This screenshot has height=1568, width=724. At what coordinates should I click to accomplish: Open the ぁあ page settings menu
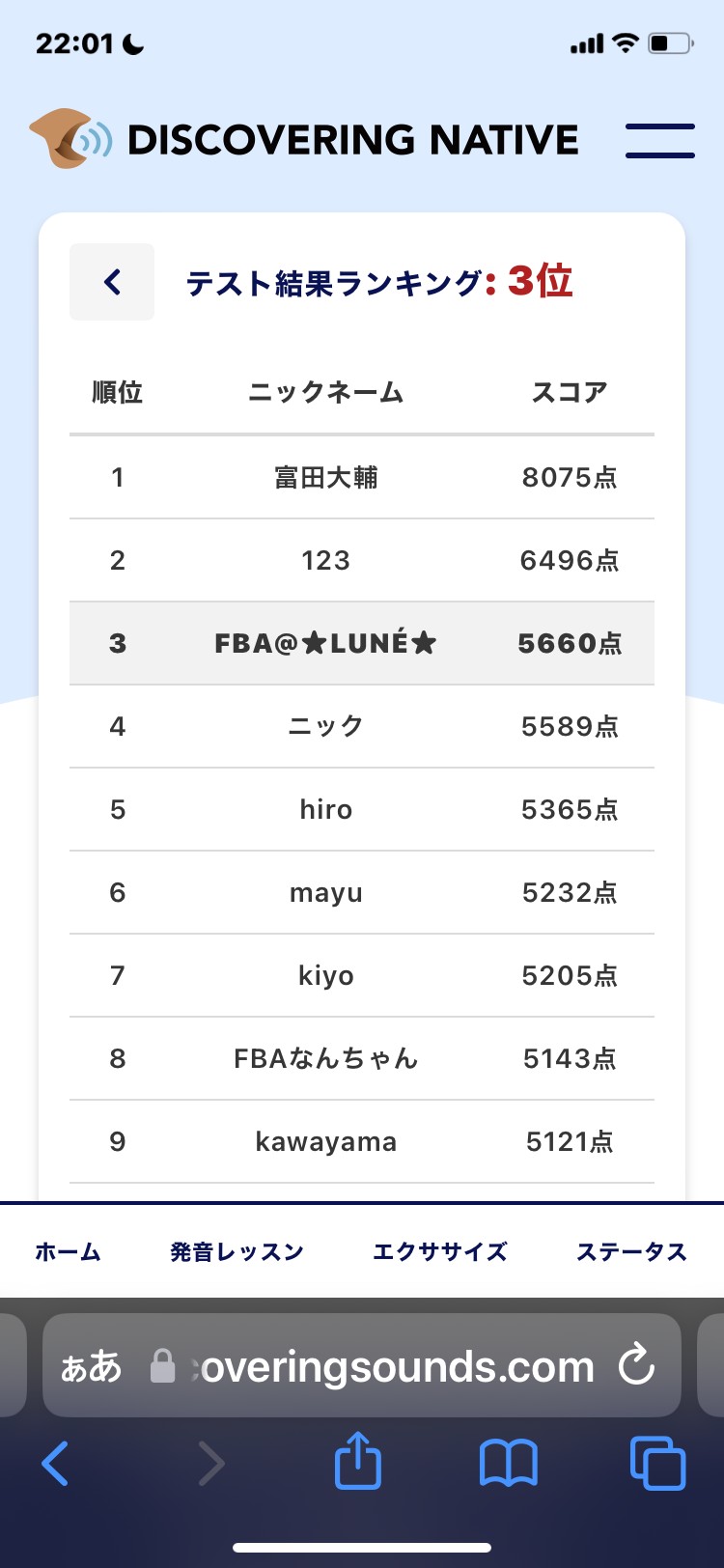coord(92,1366)
